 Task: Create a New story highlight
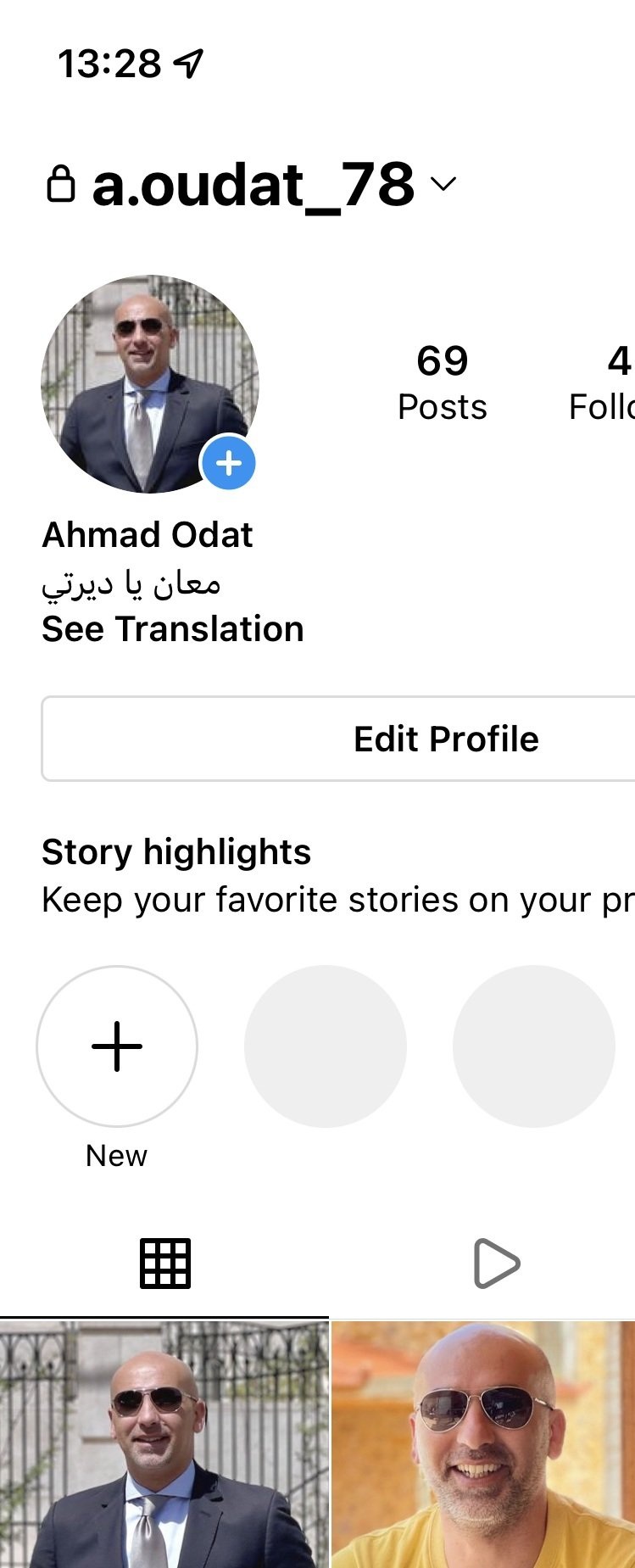117,1046
